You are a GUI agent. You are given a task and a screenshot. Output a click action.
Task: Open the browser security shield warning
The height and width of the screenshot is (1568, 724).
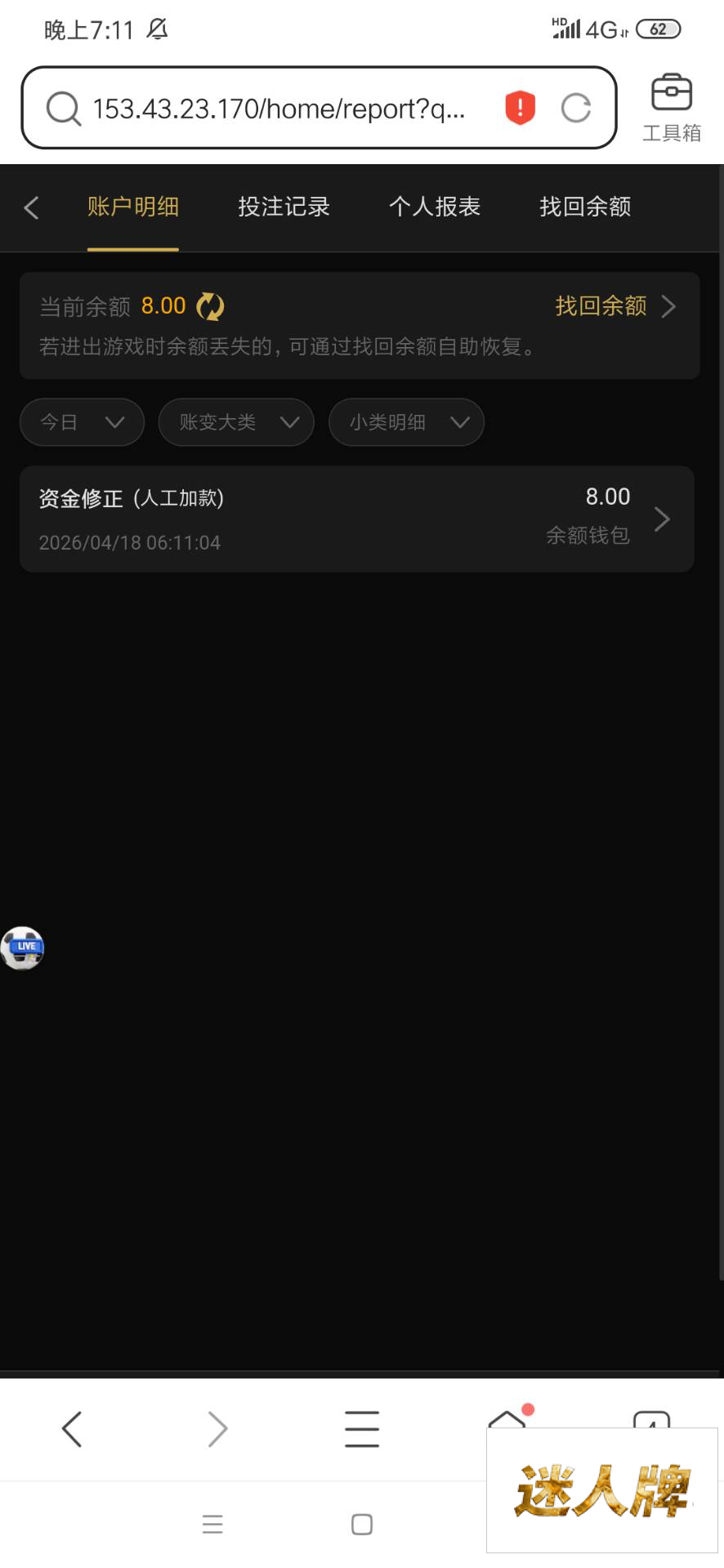point(520,108)
